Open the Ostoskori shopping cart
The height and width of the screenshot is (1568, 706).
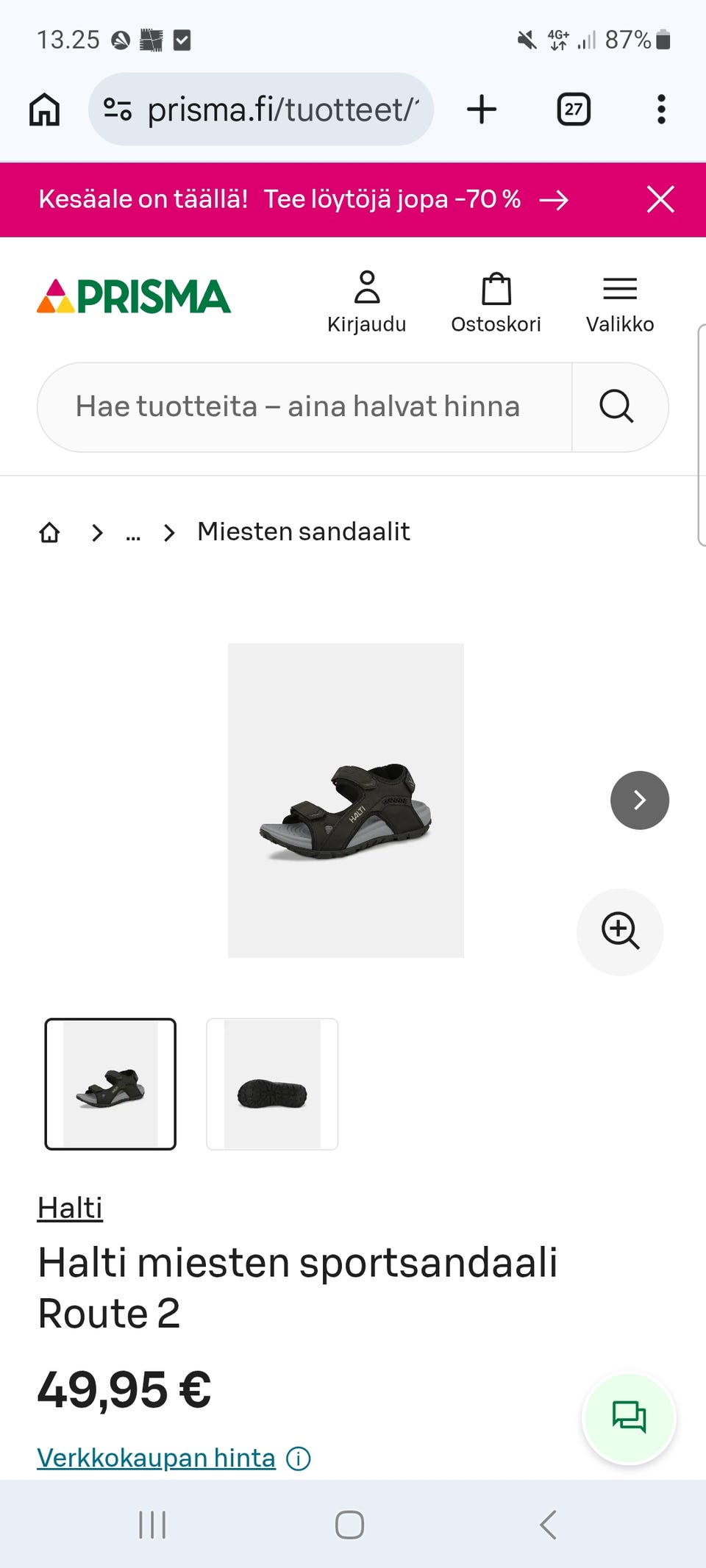496,302
